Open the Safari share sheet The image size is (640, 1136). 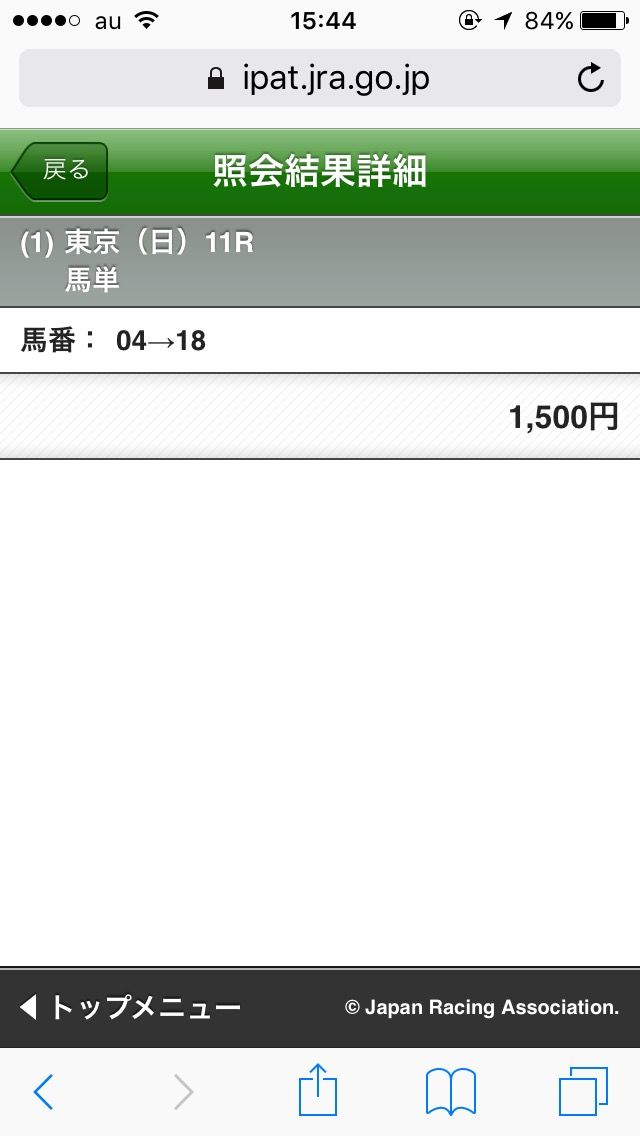pyautogui.click(x=318, y=1090)
